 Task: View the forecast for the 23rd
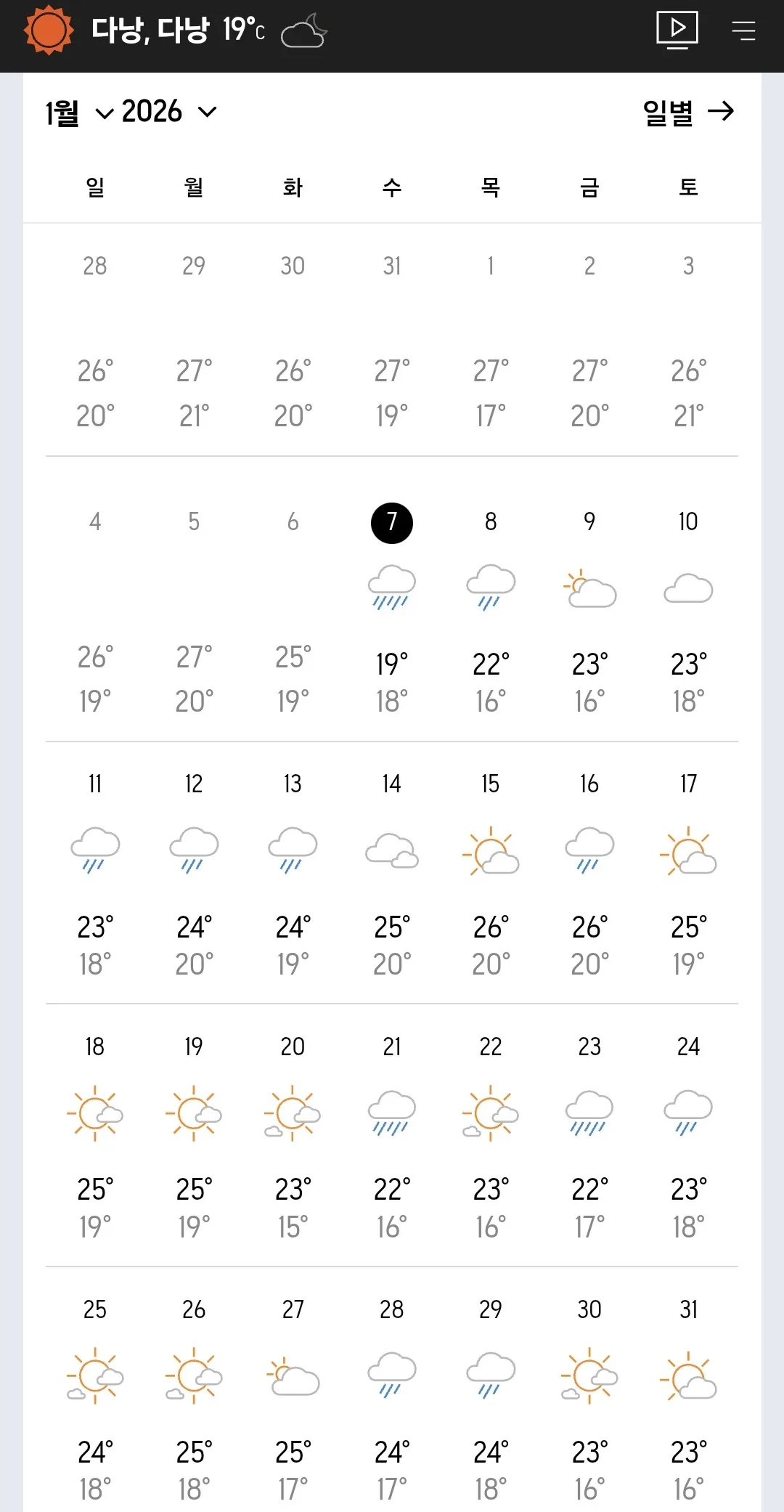(x=589, y=1137)
